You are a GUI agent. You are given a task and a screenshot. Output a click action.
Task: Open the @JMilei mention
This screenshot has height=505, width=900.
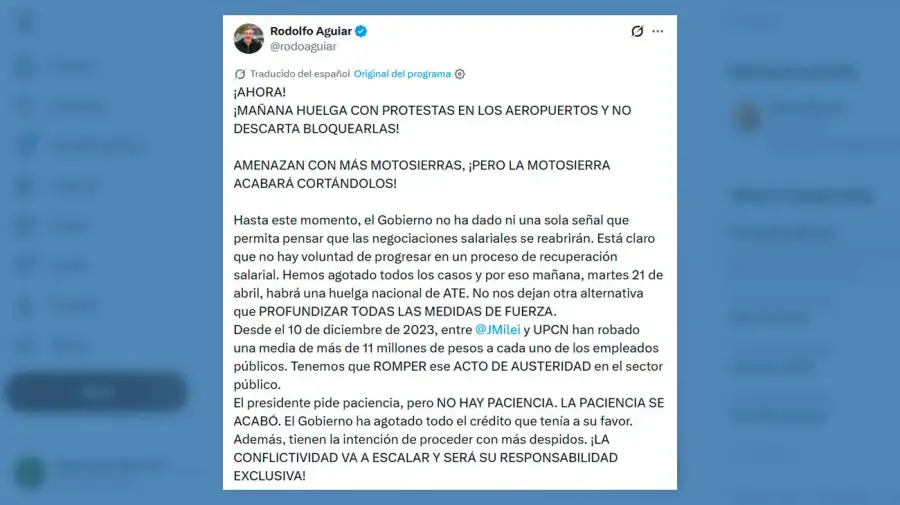tap(496, 329)
